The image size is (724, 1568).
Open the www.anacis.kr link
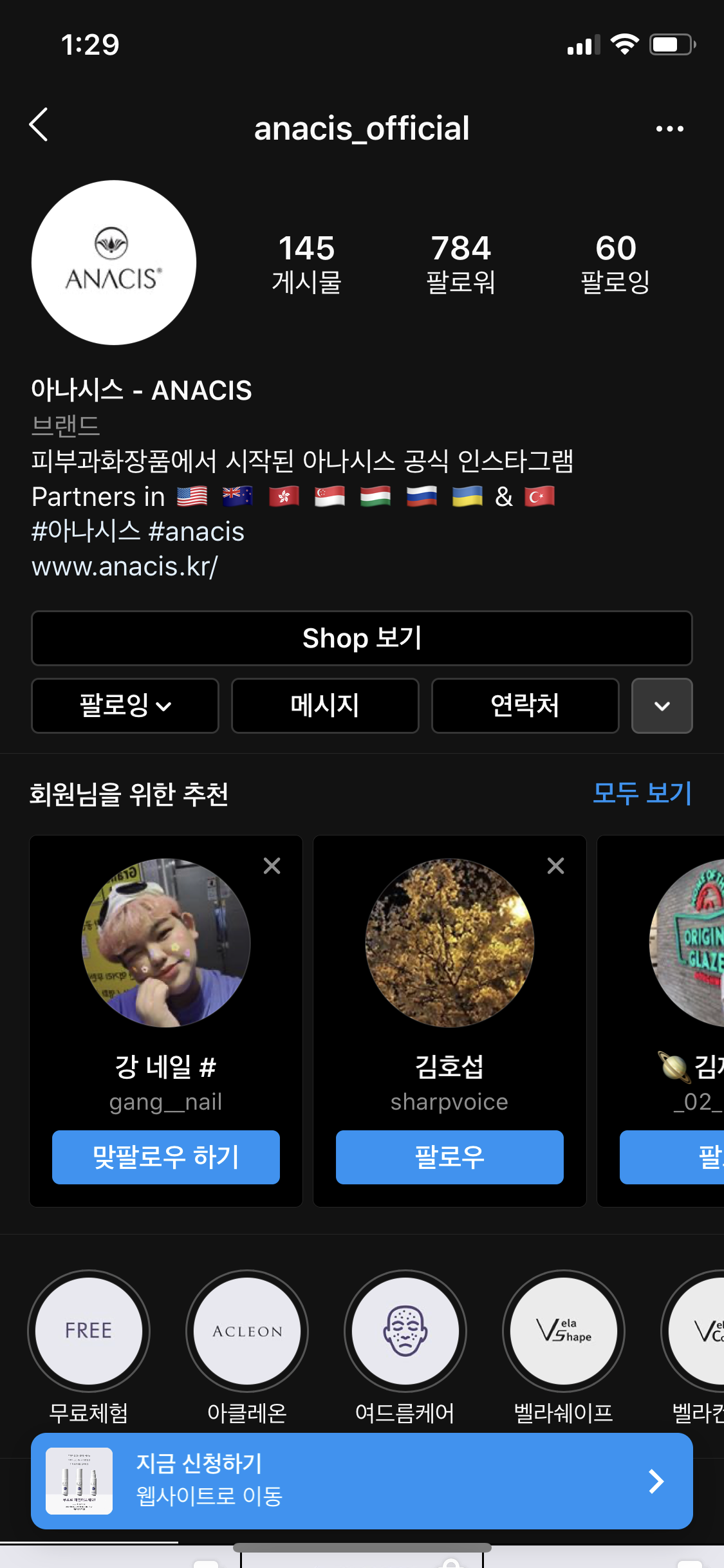(x=125, y=566)
